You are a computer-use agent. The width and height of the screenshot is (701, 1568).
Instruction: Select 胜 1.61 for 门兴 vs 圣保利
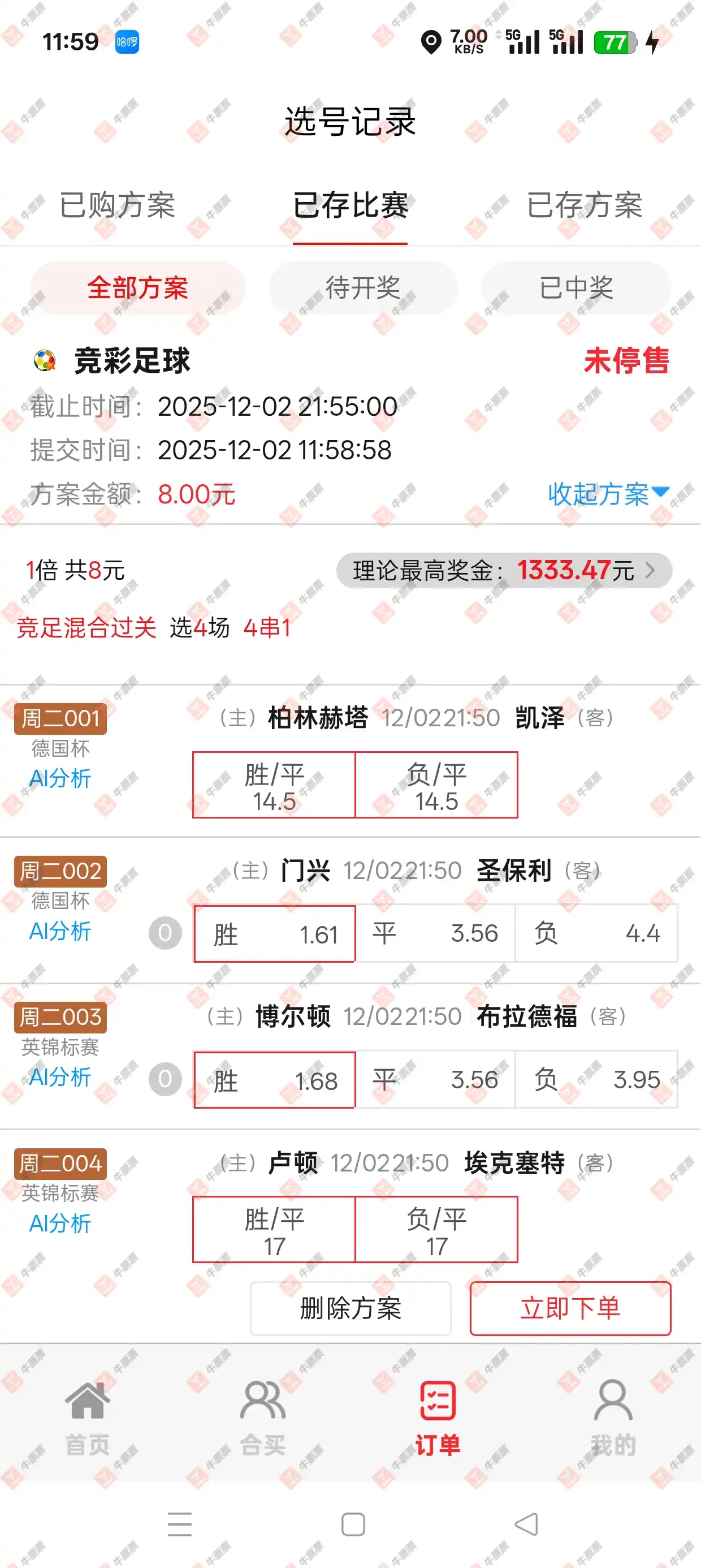click(x=274, y=934)
